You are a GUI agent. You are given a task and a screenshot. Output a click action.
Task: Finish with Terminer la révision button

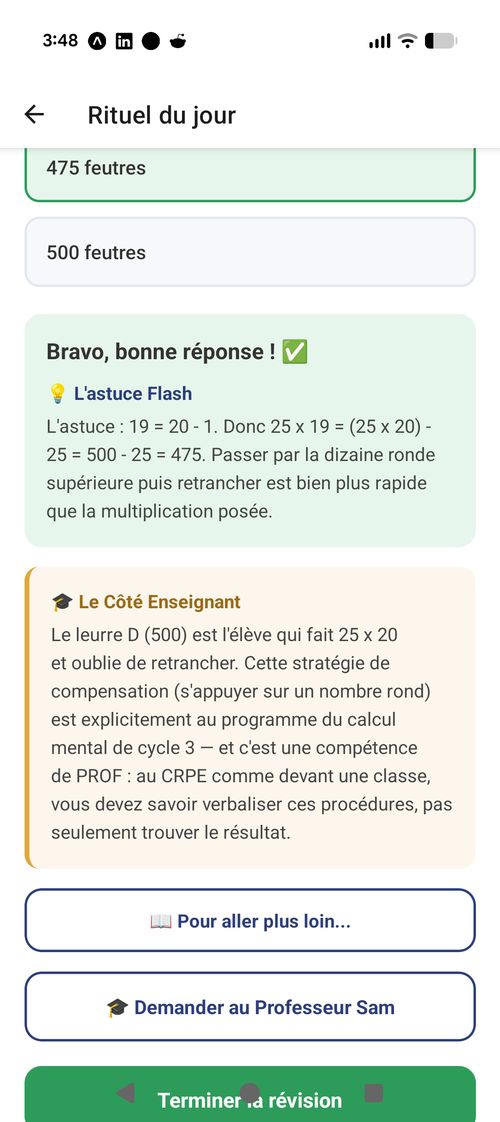[250, 1094]
